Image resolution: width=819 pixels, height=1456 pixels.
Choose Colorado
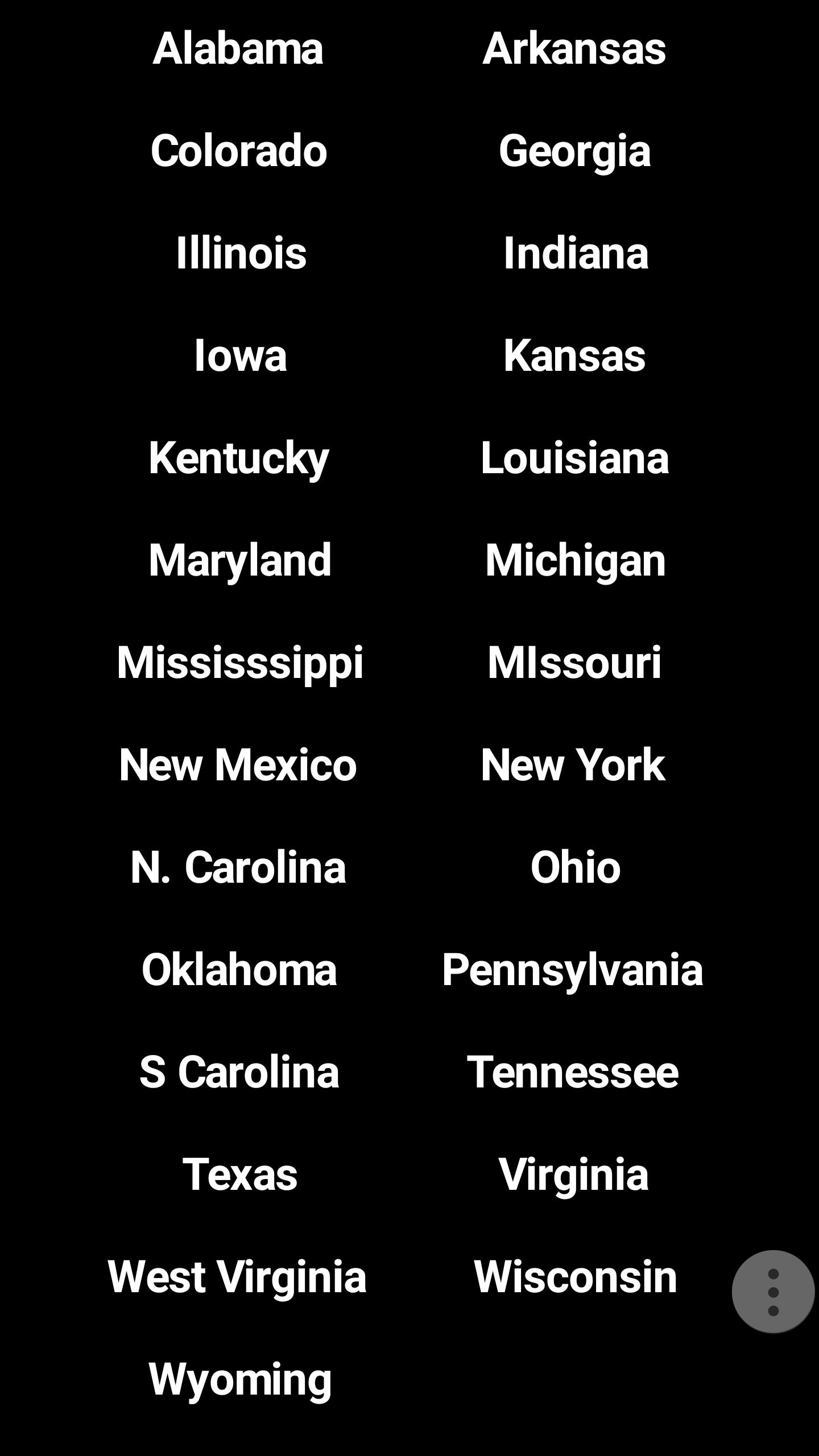[x=238, y=151]
